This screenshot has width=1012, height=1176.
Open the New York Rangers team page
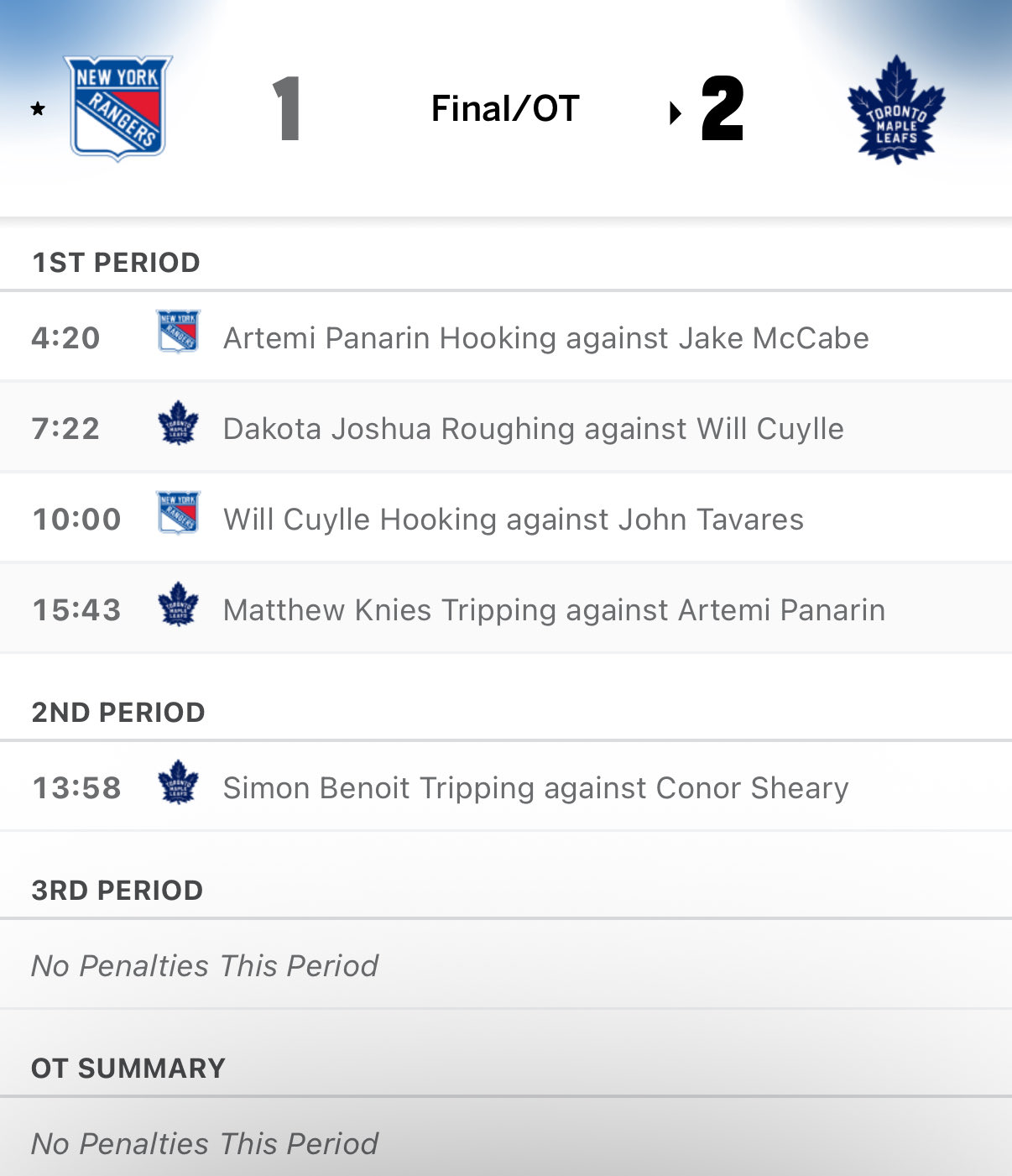tap(118, 107)
